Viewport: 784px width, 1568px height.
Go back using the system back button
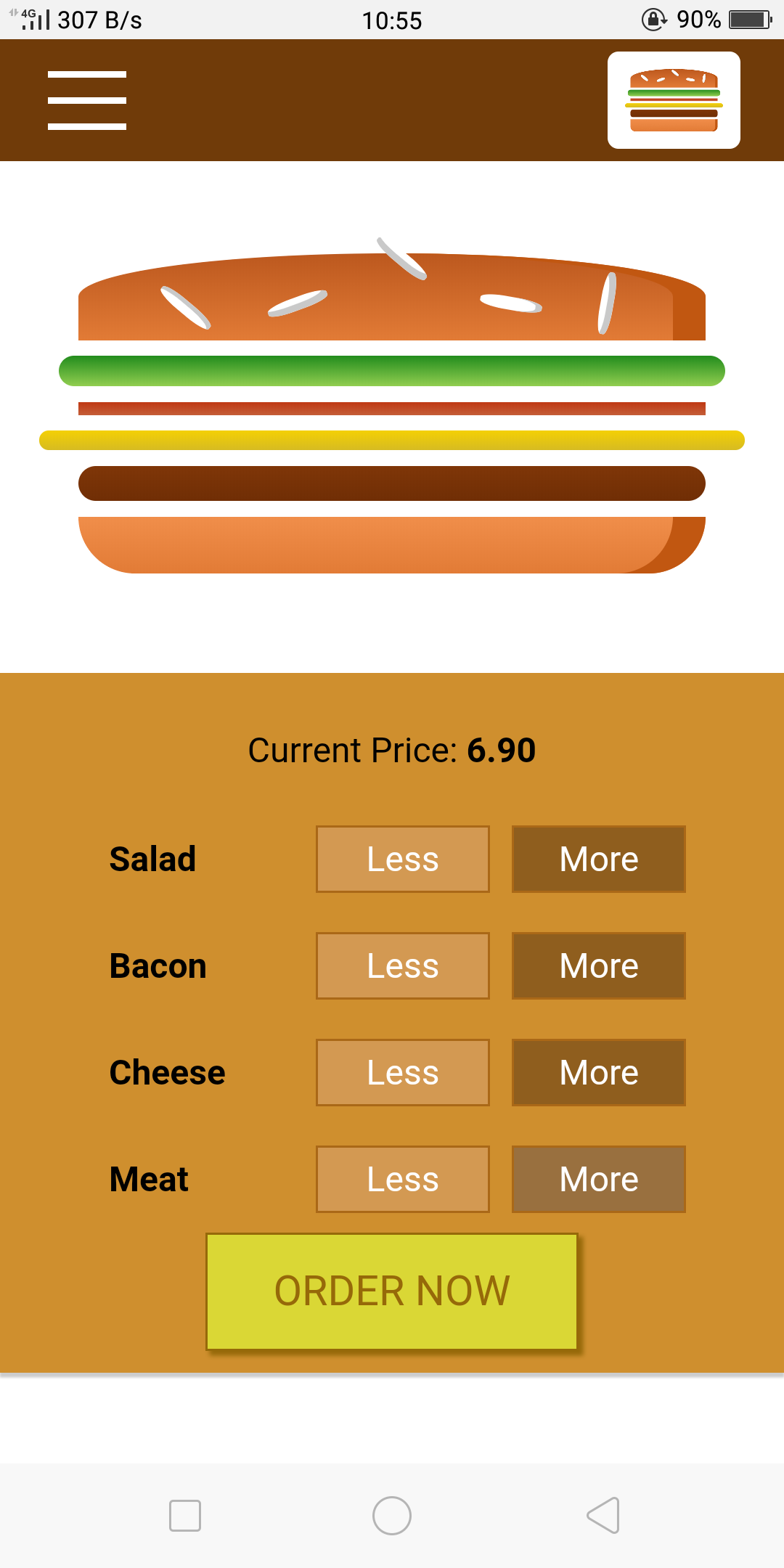(x=603, y=1516)
